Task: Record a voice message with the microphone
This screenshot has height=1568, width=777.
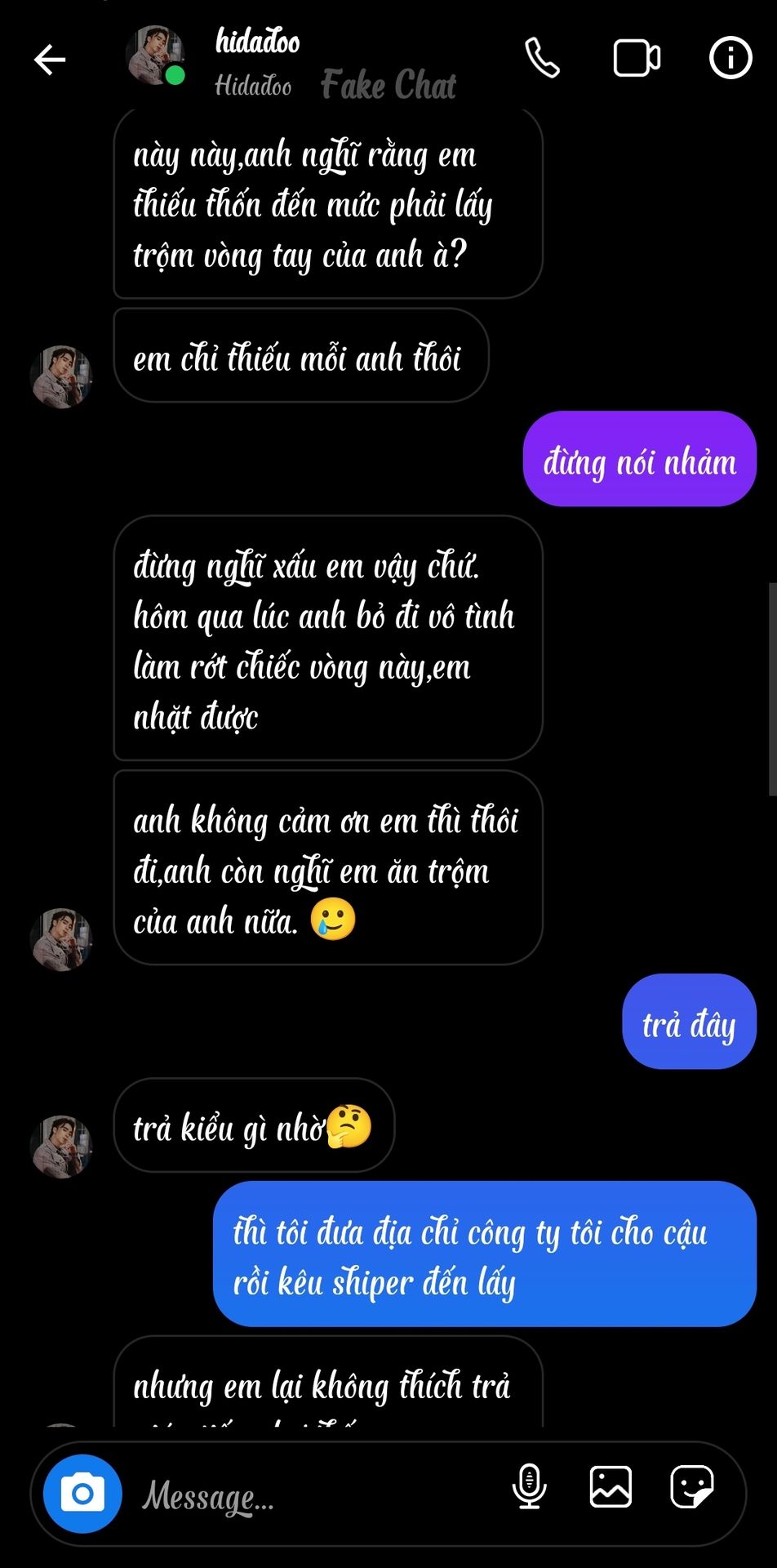Action: point(529,1486)
